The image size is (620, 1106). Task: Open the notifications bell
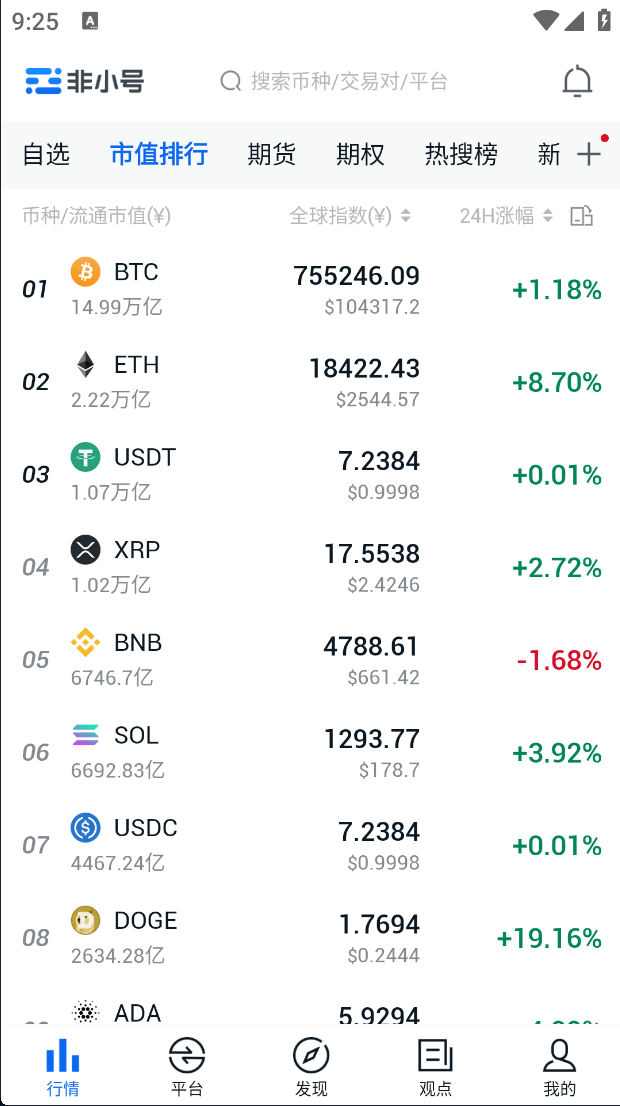(577, 81)
